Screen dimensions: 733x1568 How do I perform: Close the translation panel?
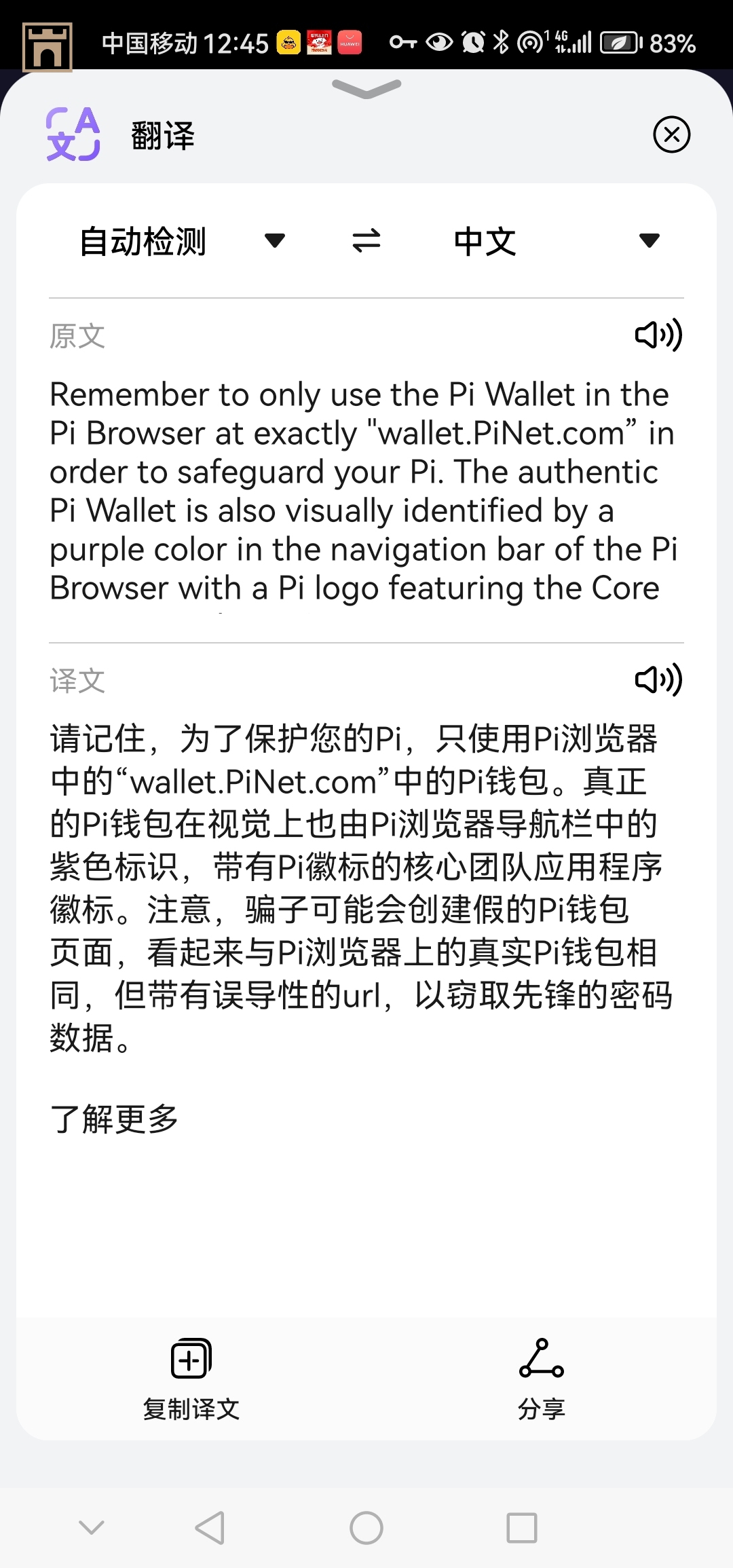[671, 134]
